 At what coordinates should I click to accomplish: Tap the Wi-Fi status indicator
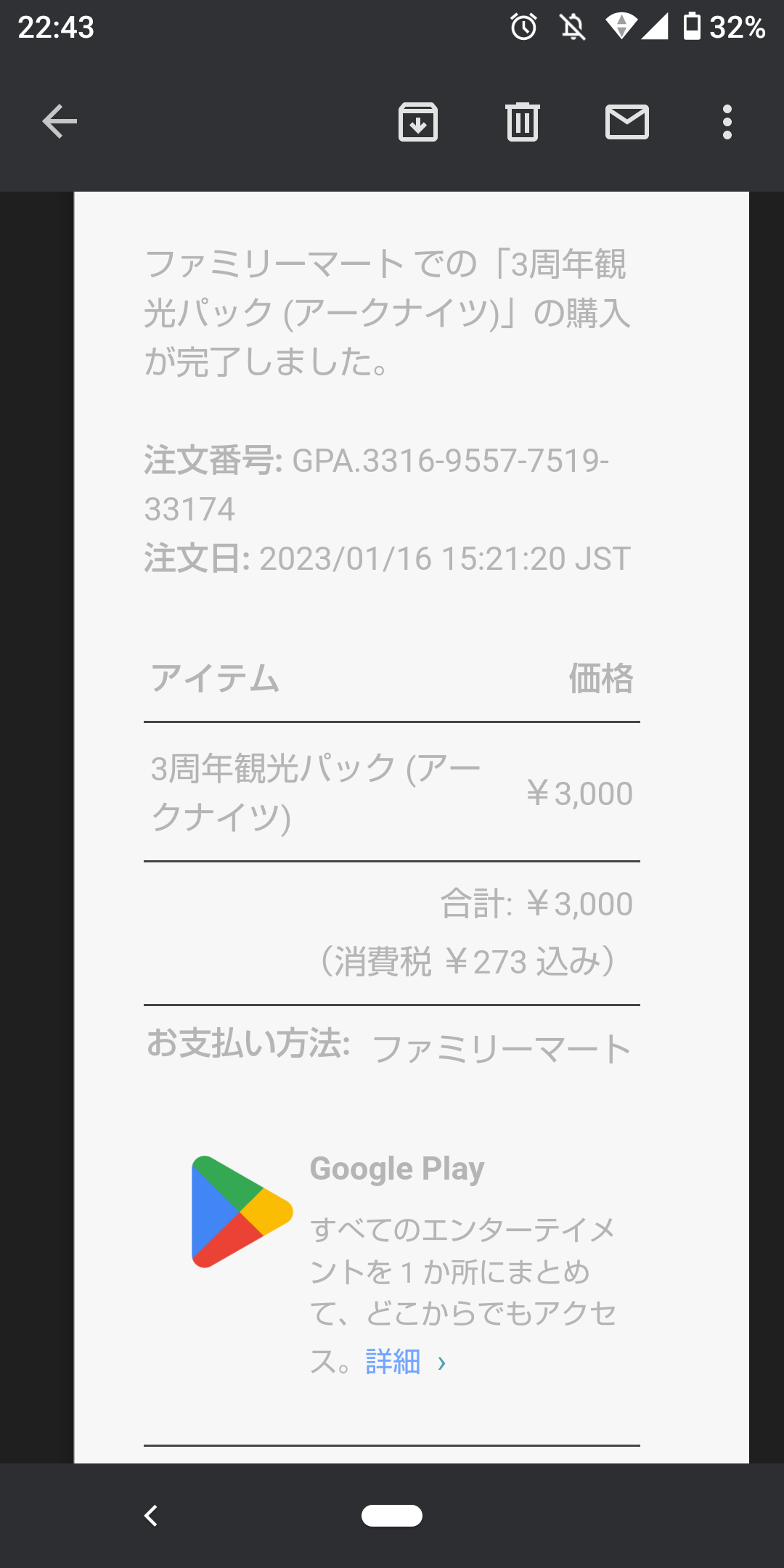623,28
